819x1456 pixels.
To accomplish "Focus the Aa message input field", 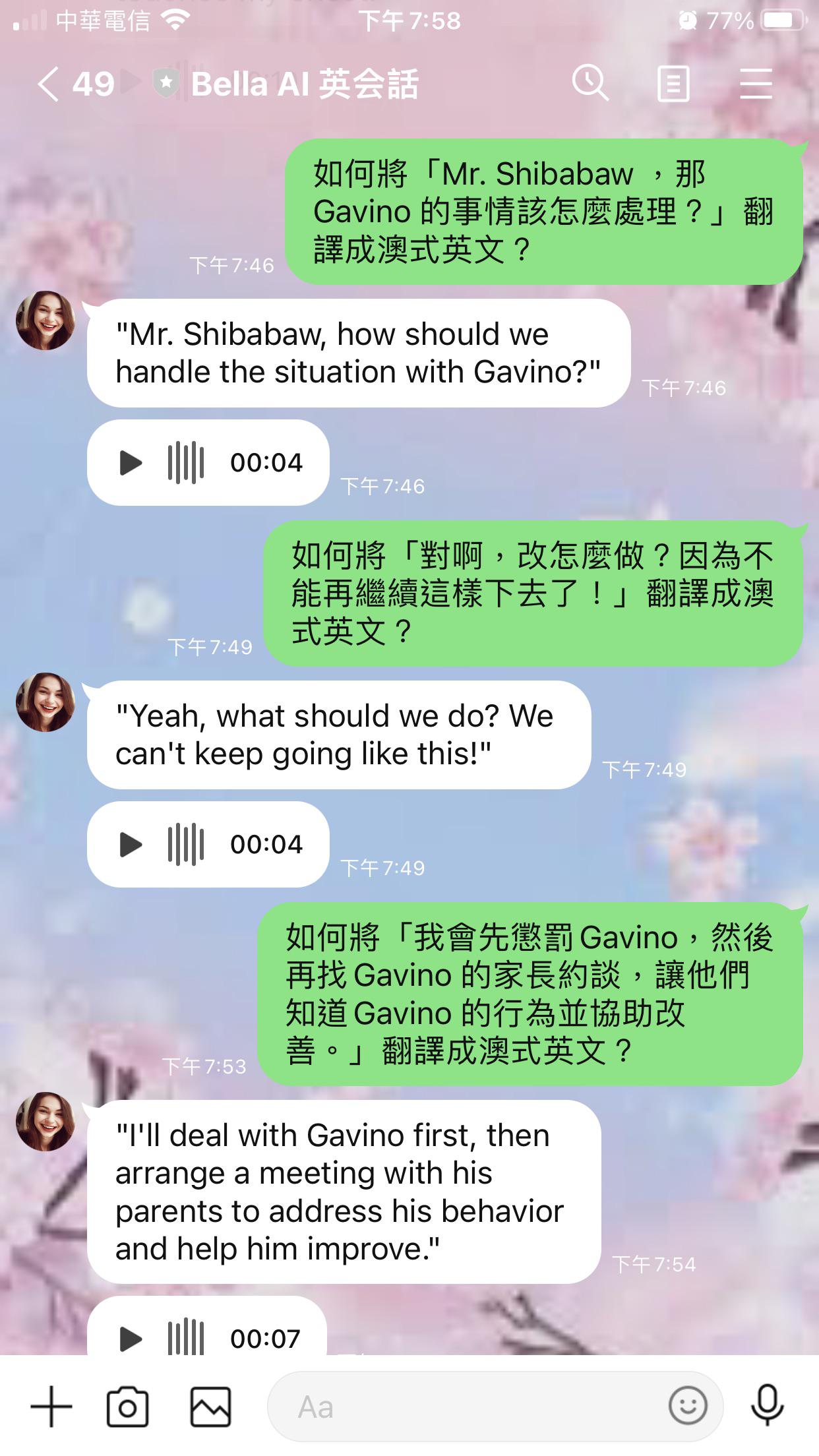I will (x=462, y=1407).
